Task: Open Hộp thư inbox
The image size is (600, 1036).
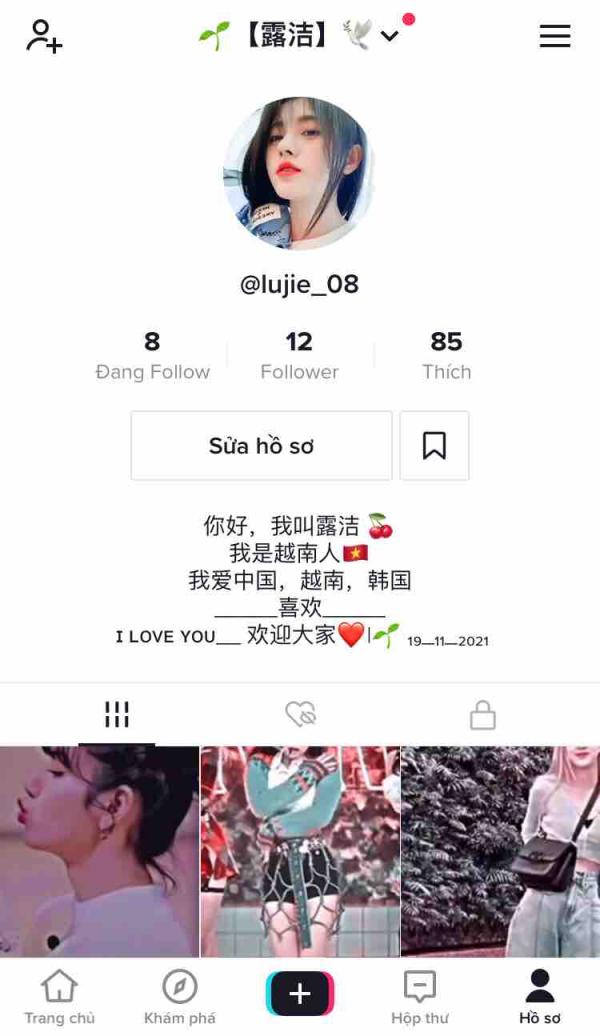Action: (420, 997)
